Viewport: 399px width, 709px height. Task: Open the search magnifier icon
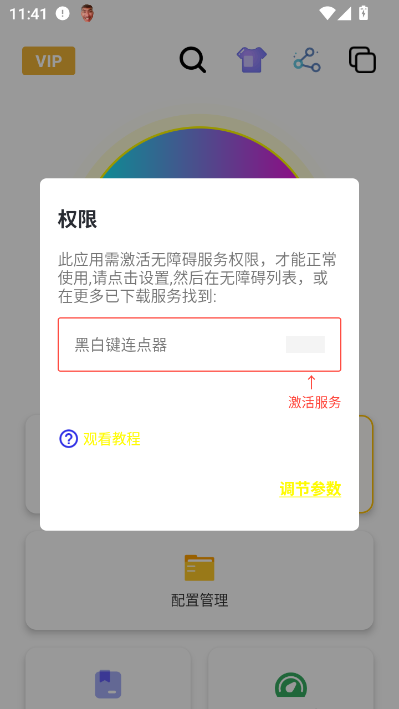click(x=193, y=60)
